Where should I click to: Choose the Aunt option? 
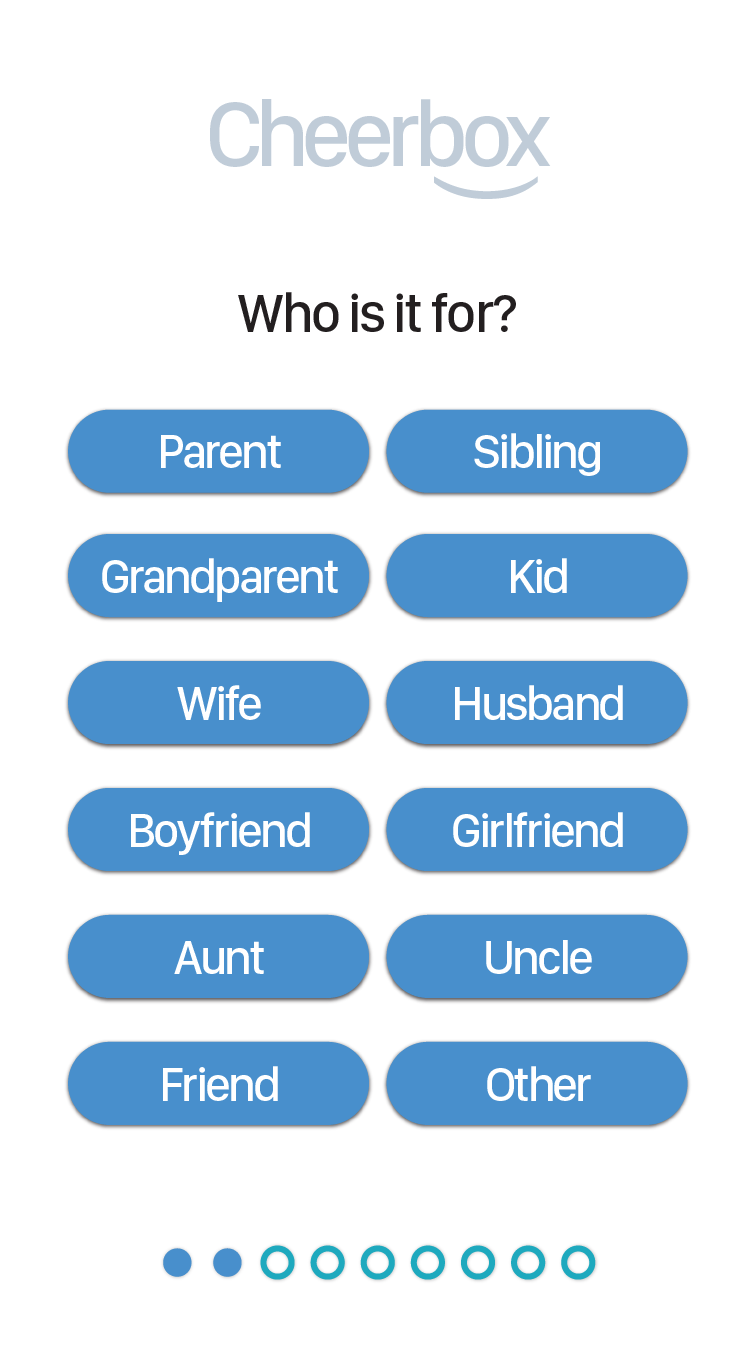click(219, 957)
